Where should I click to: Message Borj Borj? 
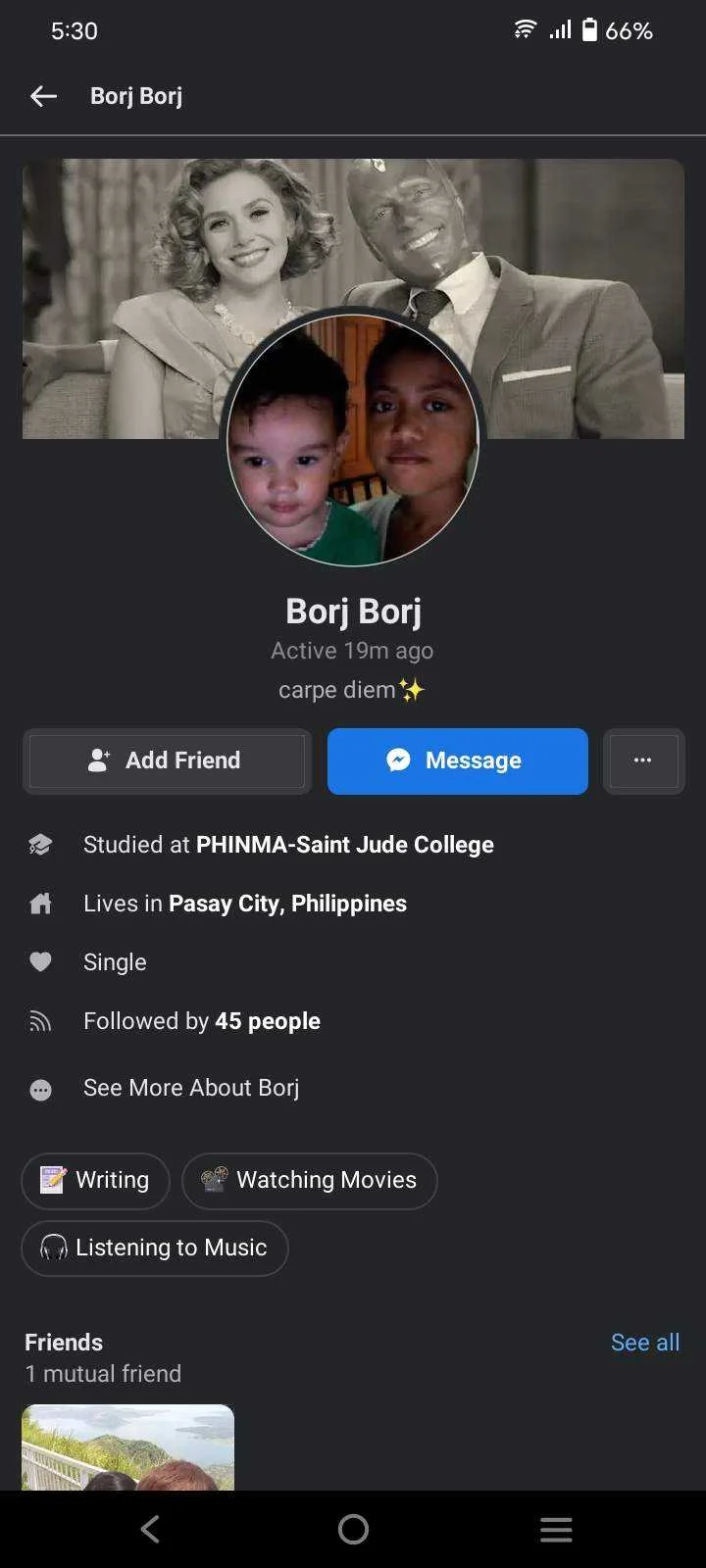tap(458, 760)
